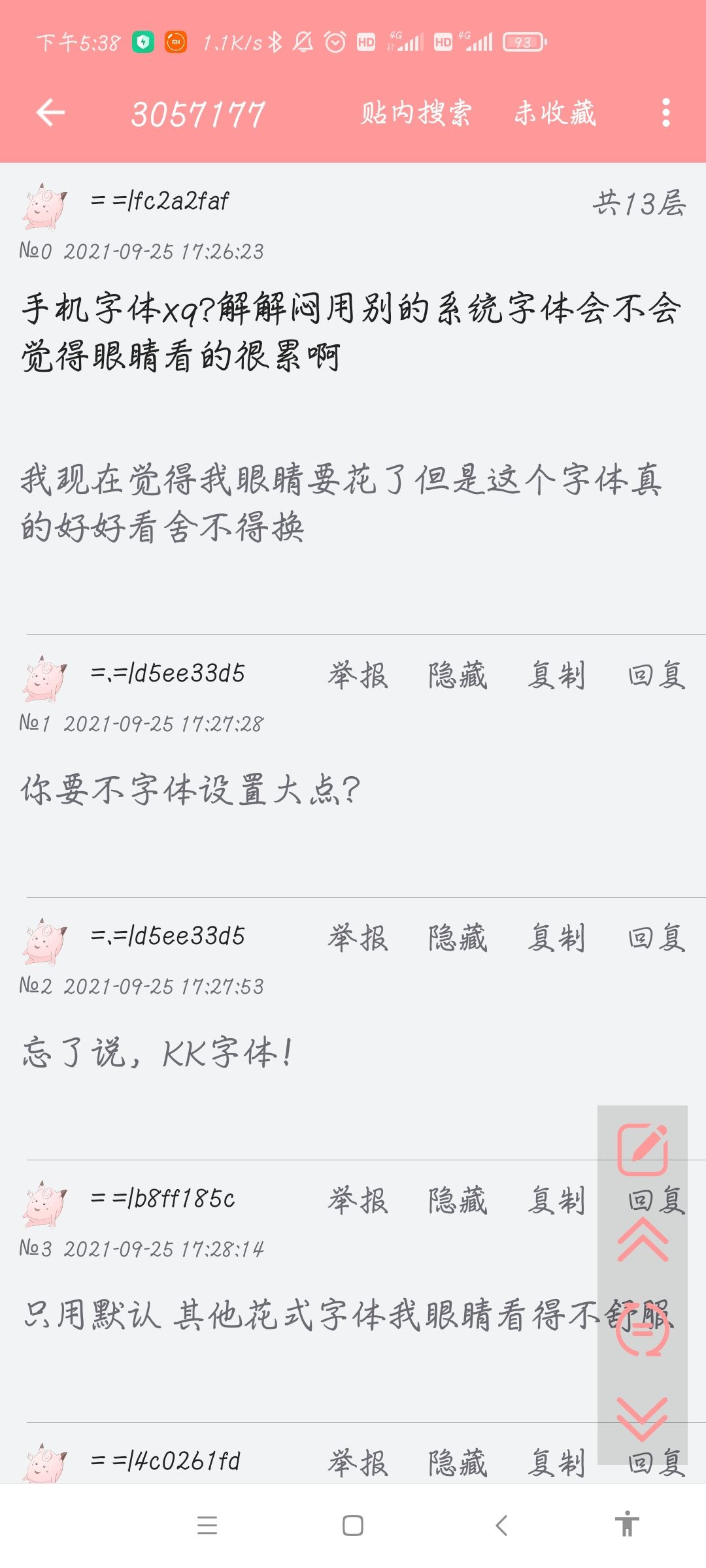Open the three-dot overflow menu
This screenshot has height=1568, width=706.
point(665,113)
